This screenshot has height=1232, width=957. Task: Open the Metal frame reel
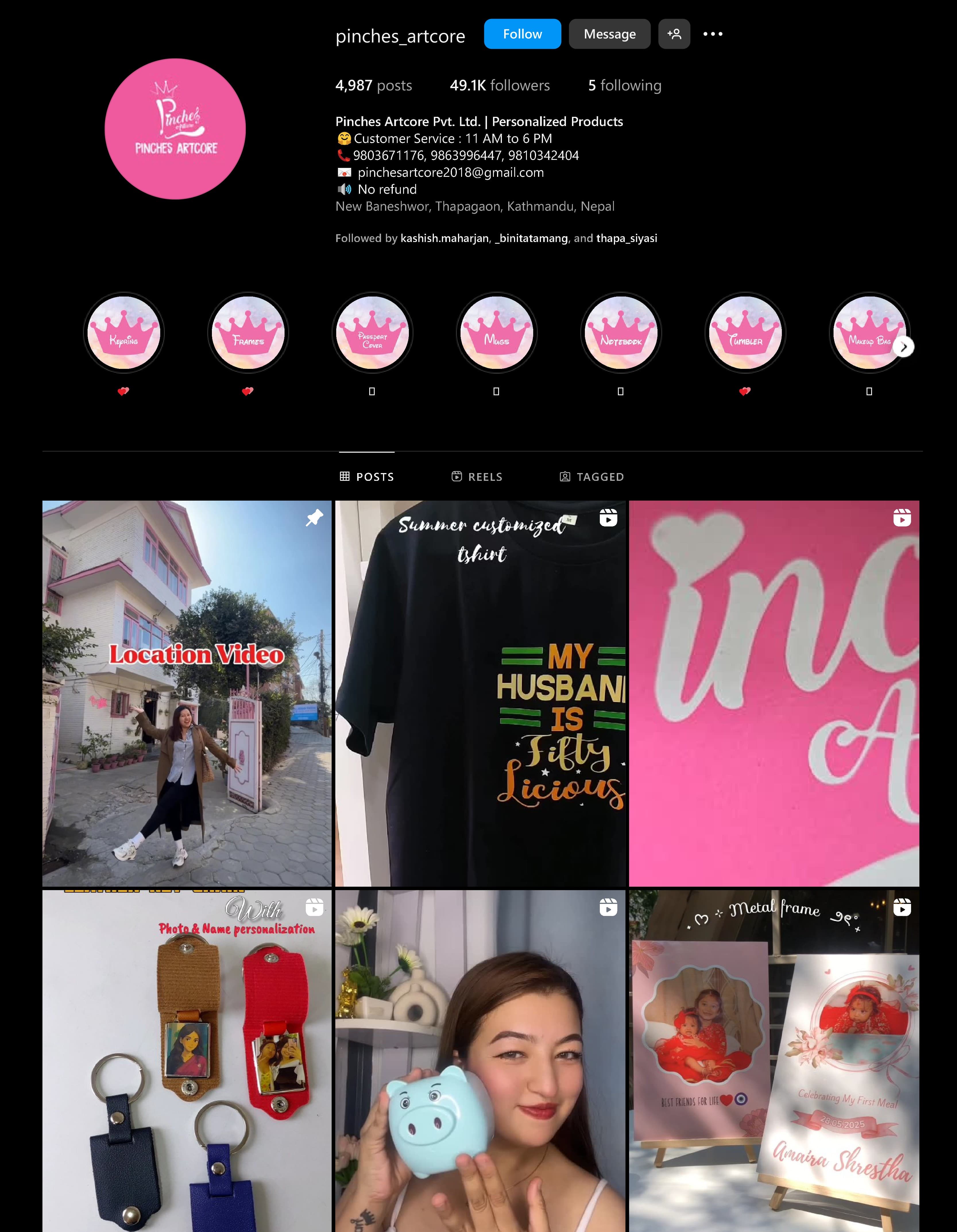[774, 1061]
